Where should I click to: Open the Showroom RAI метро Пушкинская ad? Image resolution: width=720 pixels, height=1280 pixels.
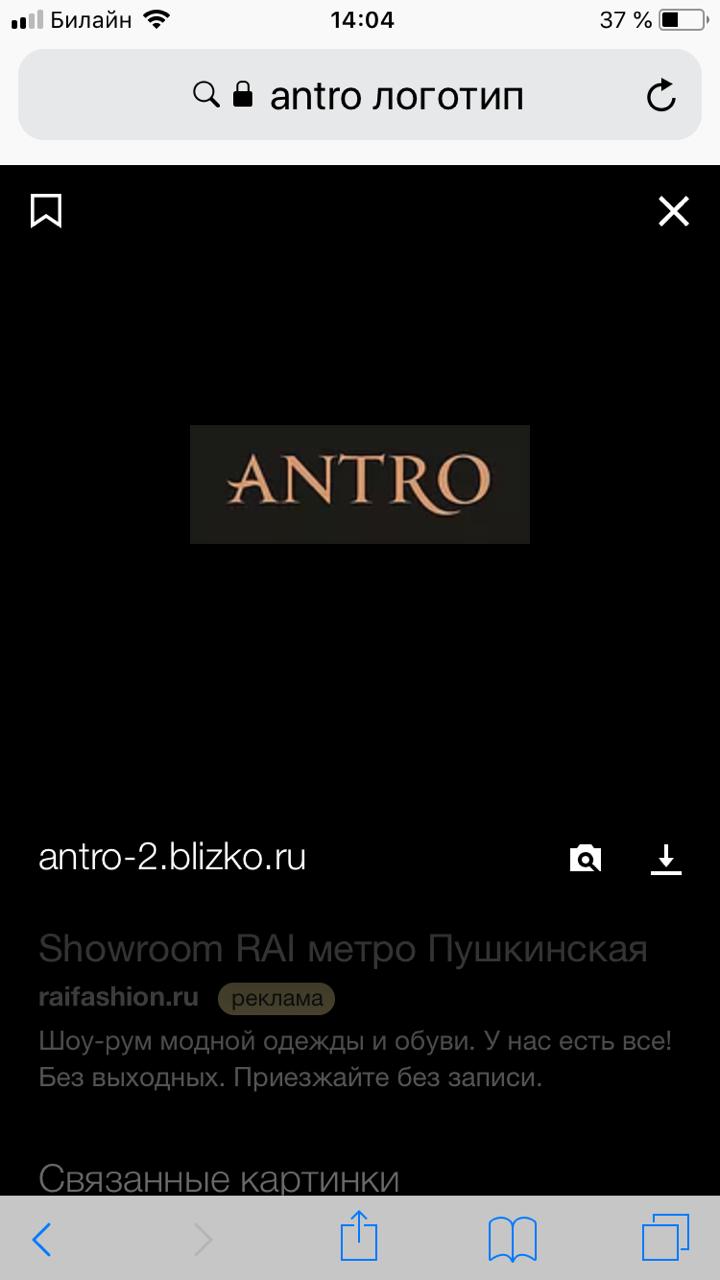(x=343, y=948)
